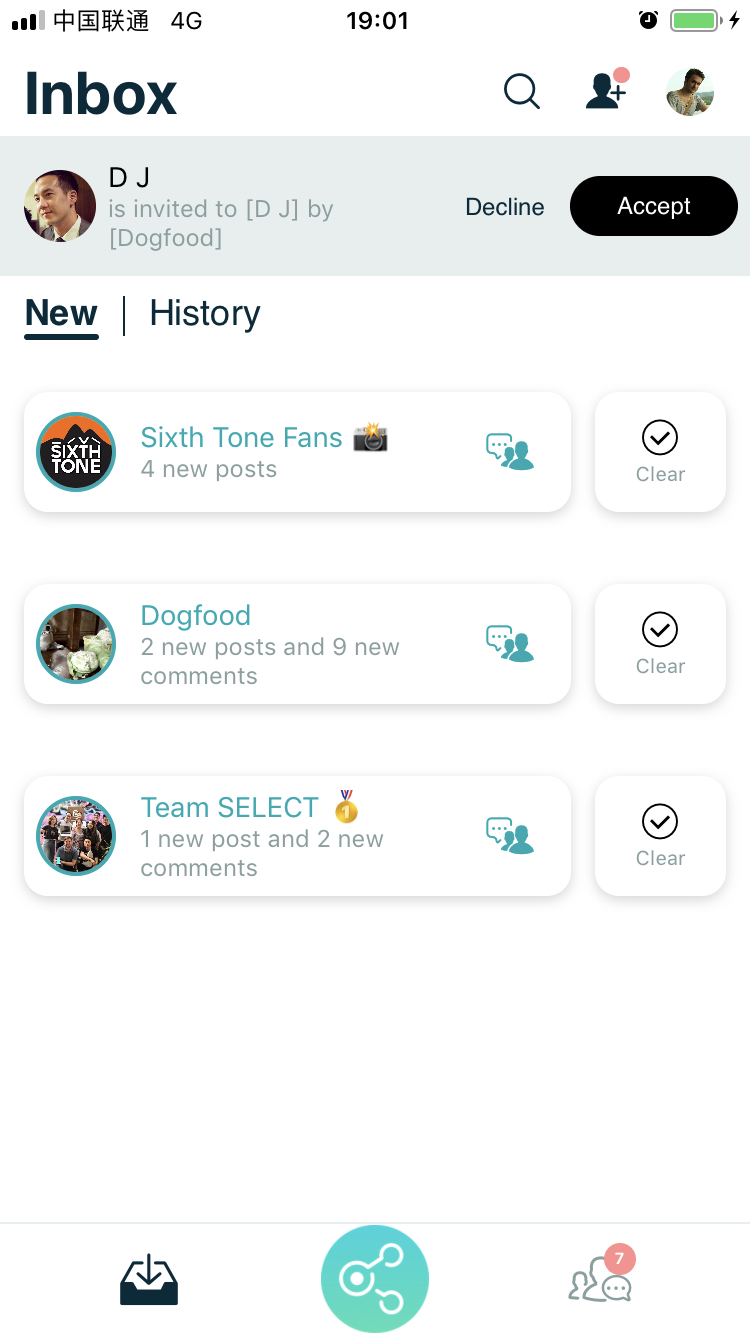Go to the inbox tray tab
Screen dimensions: 750x1334
click(x=149, y=1280)
